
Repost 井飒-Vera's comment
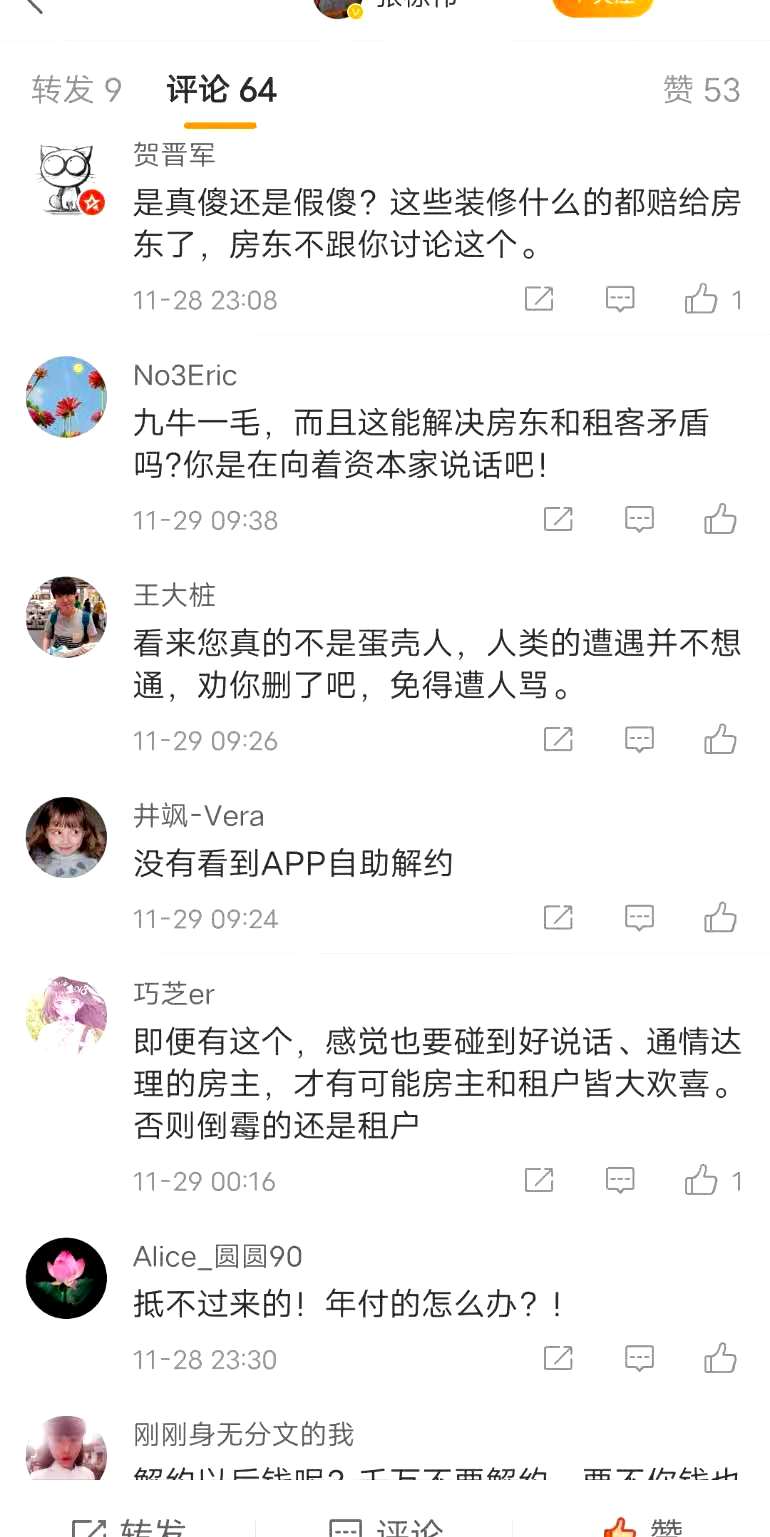(x=558, y=918)
